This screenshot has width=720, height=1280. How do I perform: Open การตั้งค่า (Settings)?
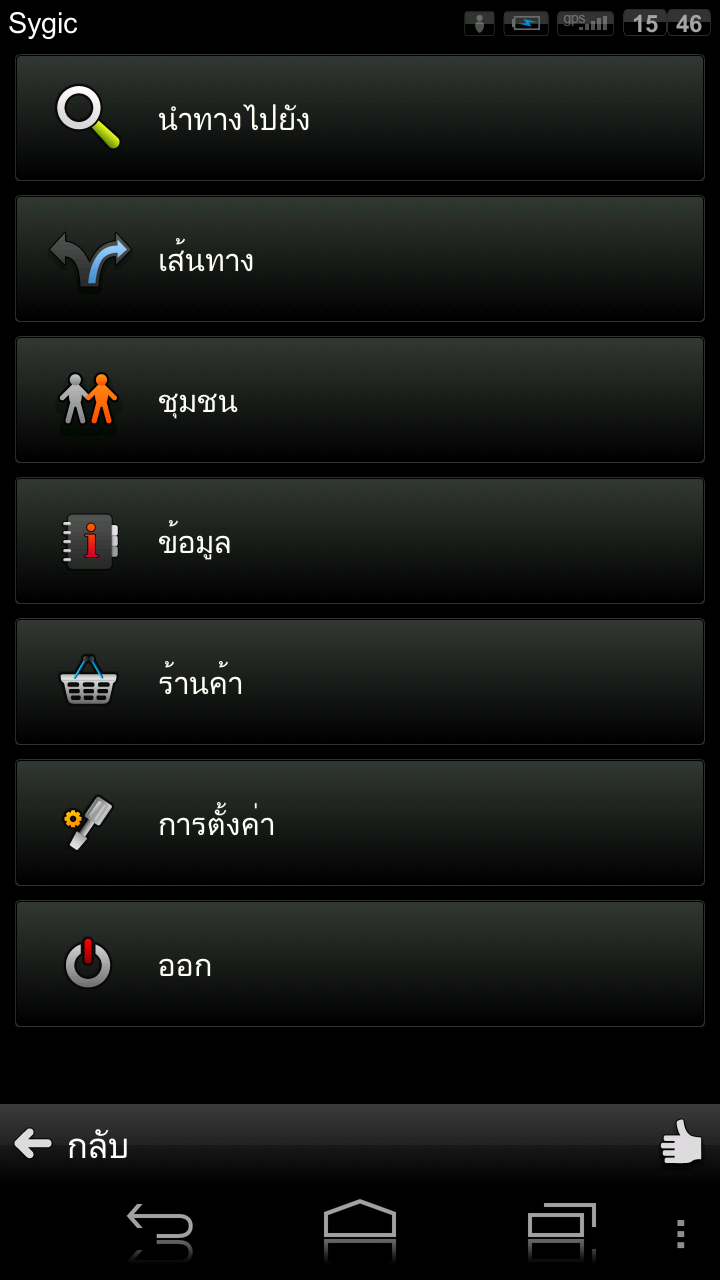tap(360, 823)
